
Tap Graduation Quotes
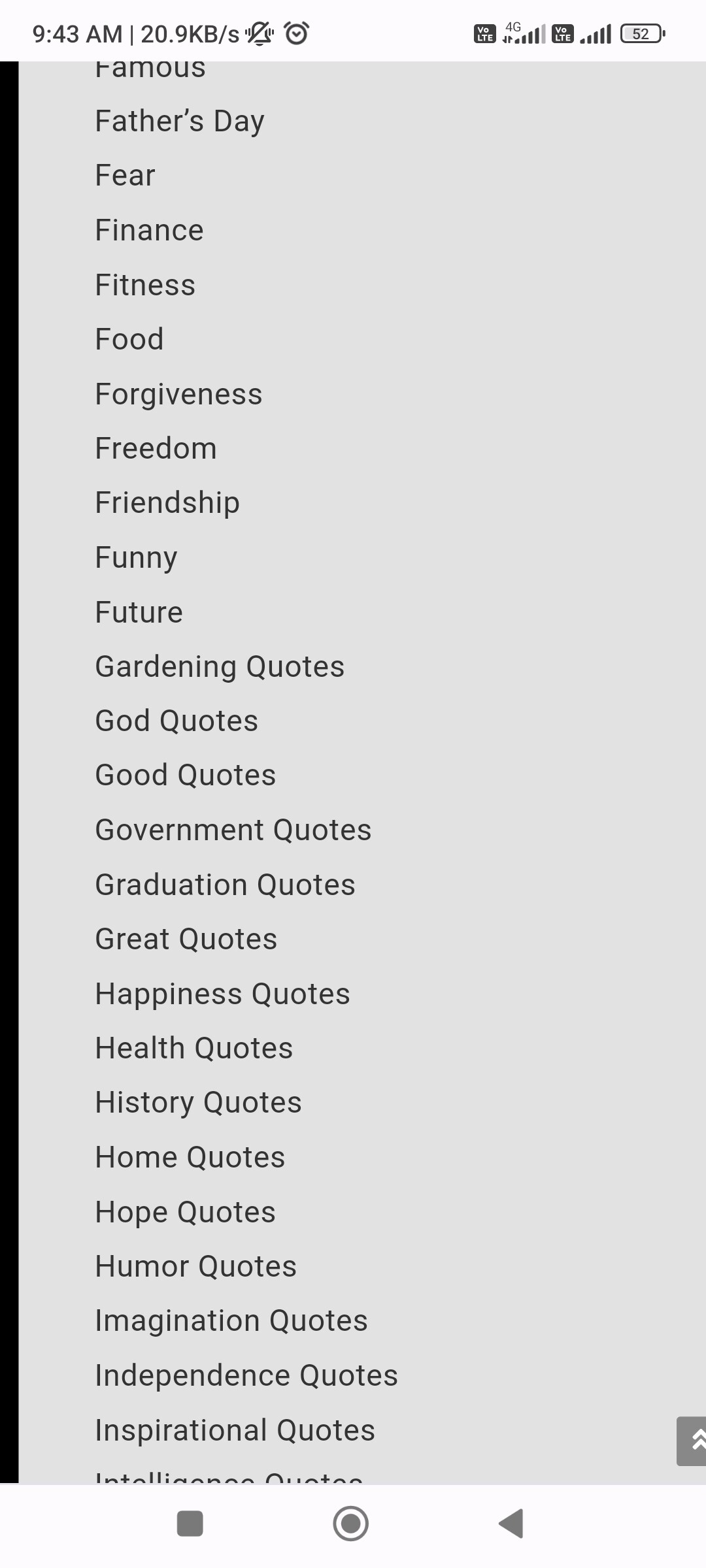pyautogui.click(x=226, y=885)
